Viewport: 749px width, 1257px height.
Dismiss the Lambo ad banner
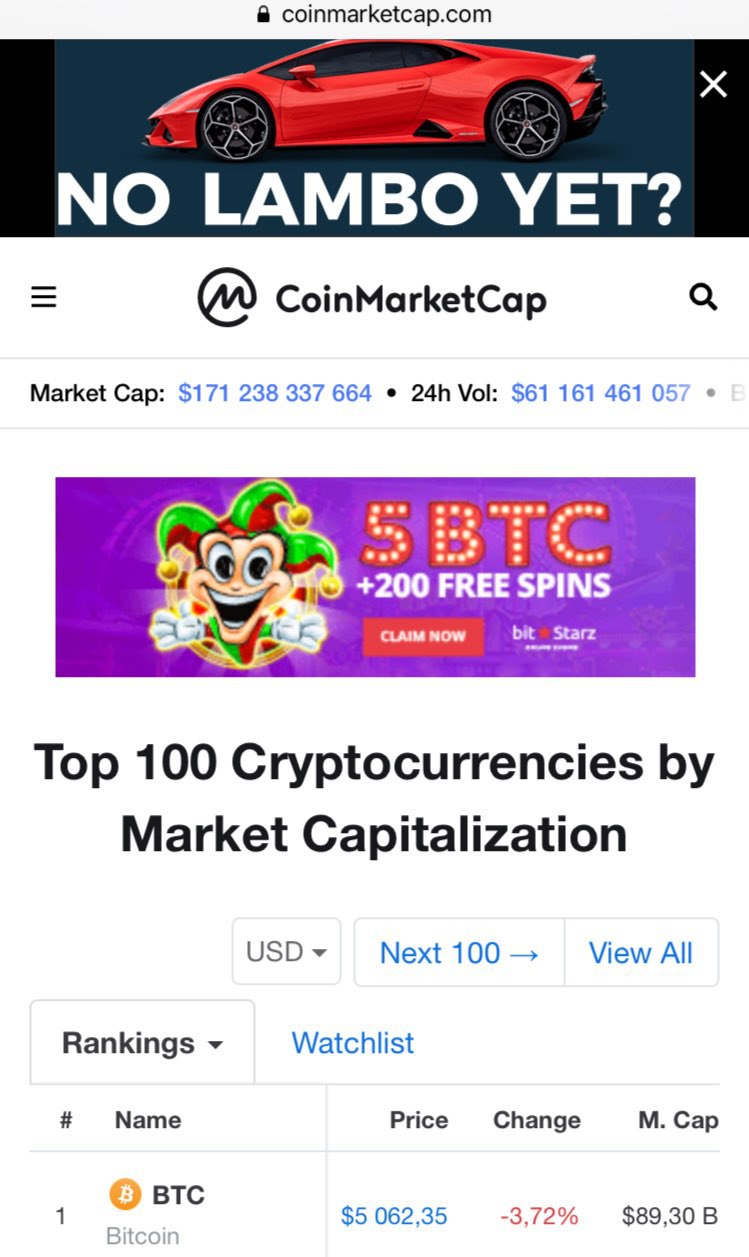(x=713, y=85)
